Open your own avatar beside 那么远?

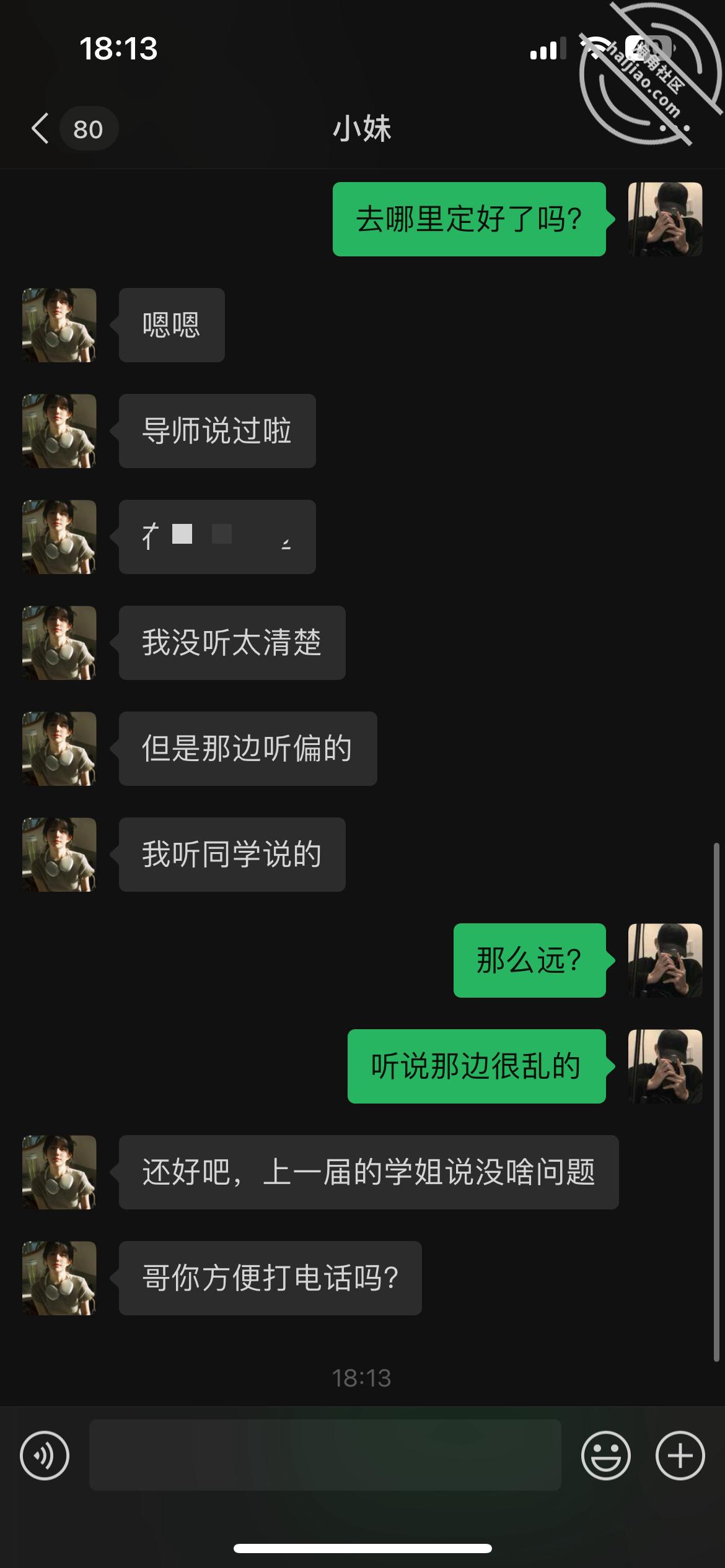pos(664,960)
